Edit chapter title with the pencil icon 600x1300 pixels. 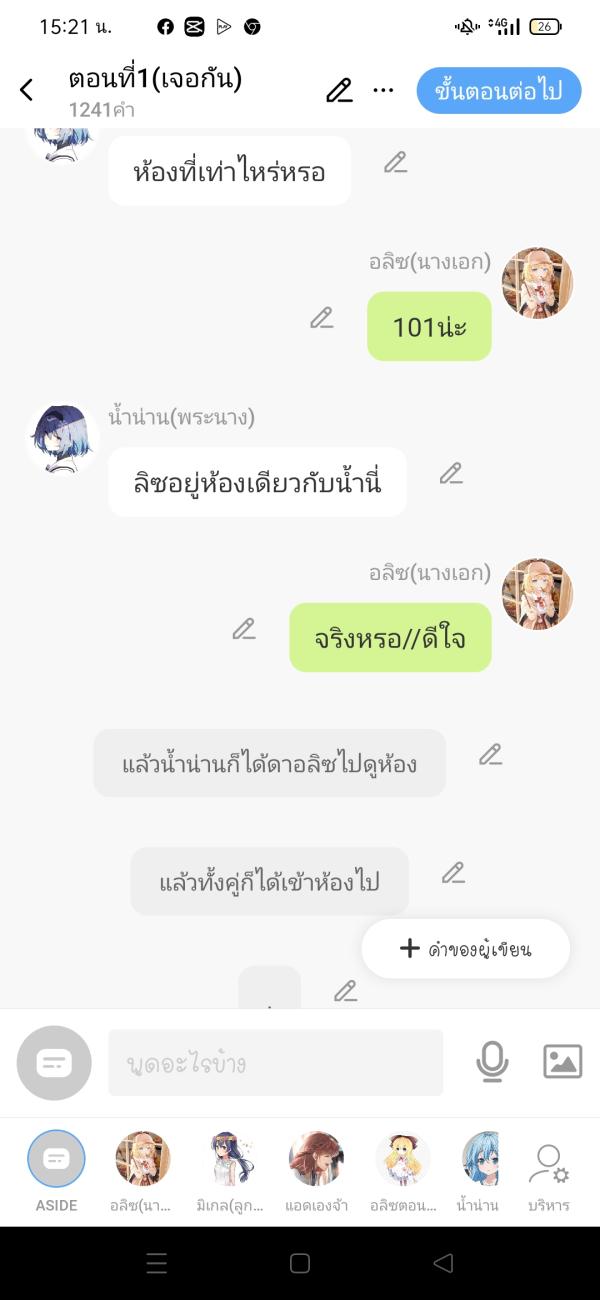coord(339,90)
